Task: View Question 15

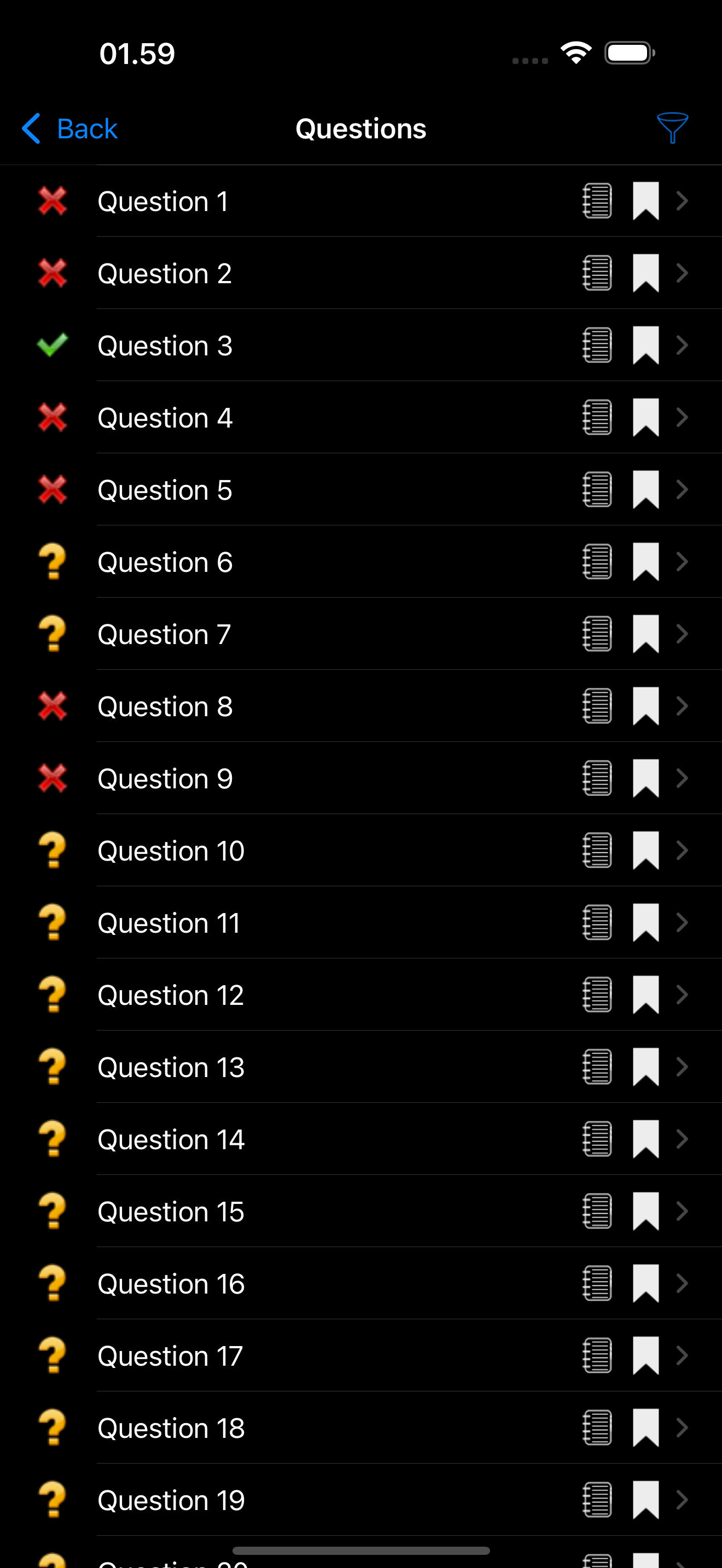Action: point(361,1212)
